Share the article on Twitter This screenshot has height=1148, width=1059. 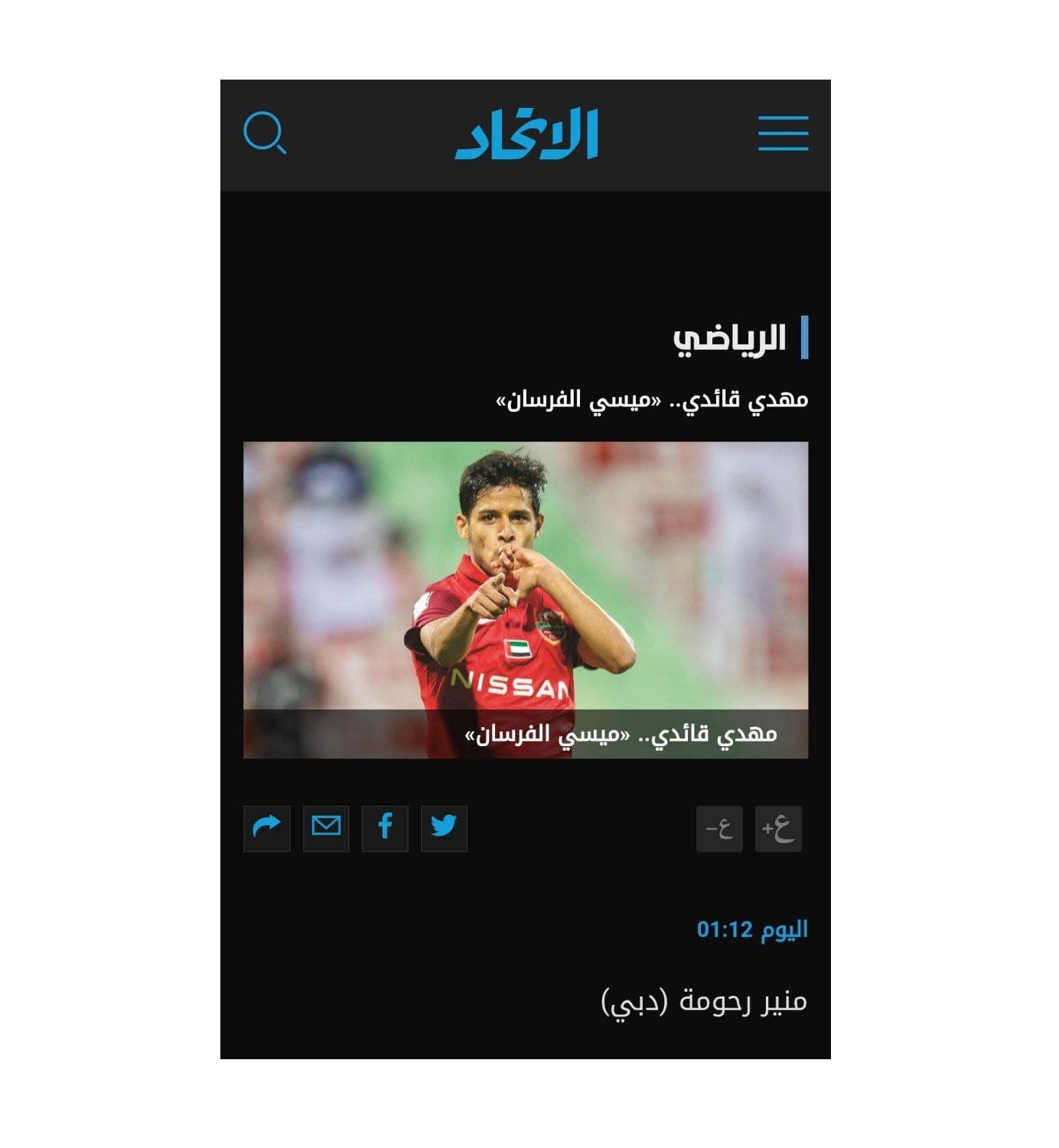click(444, 828)
